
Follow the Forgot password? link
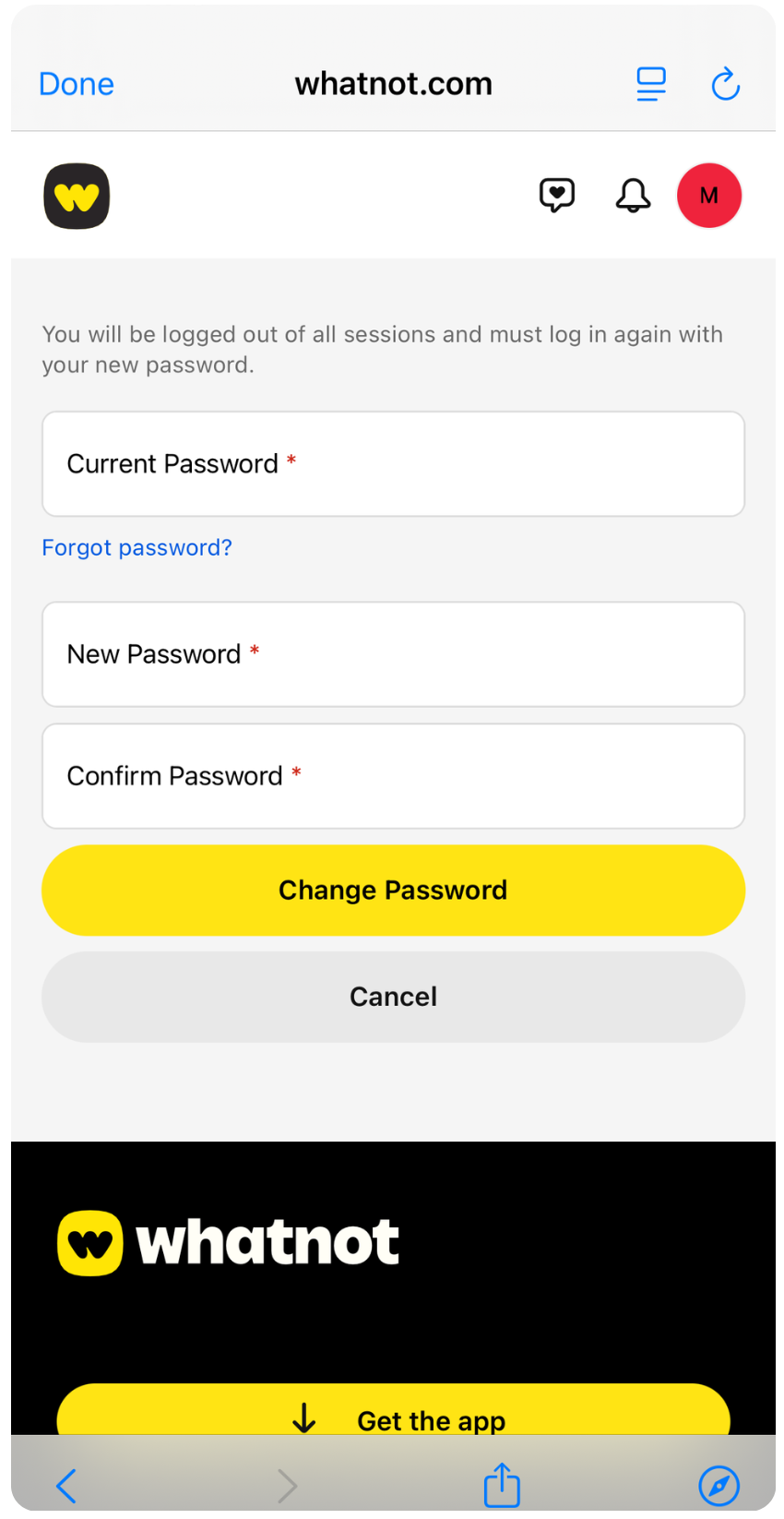(x=137, y=547)
